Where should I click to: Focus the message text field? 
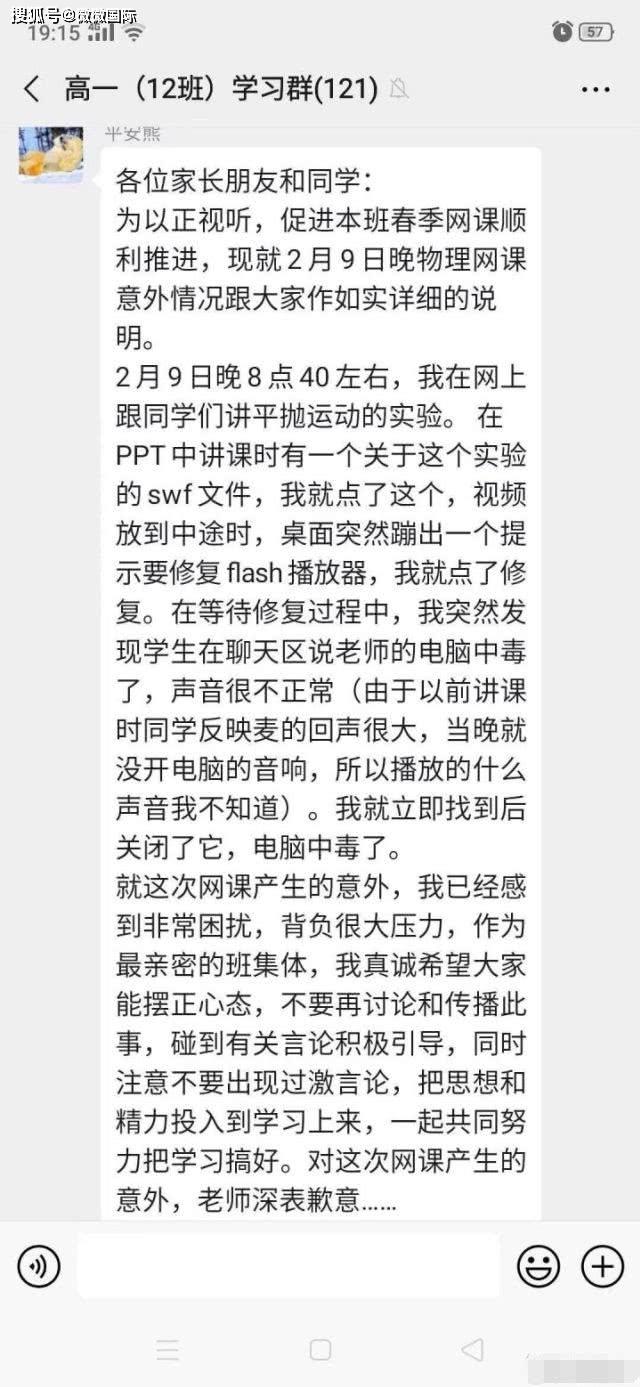click(x=289, y=1266)
